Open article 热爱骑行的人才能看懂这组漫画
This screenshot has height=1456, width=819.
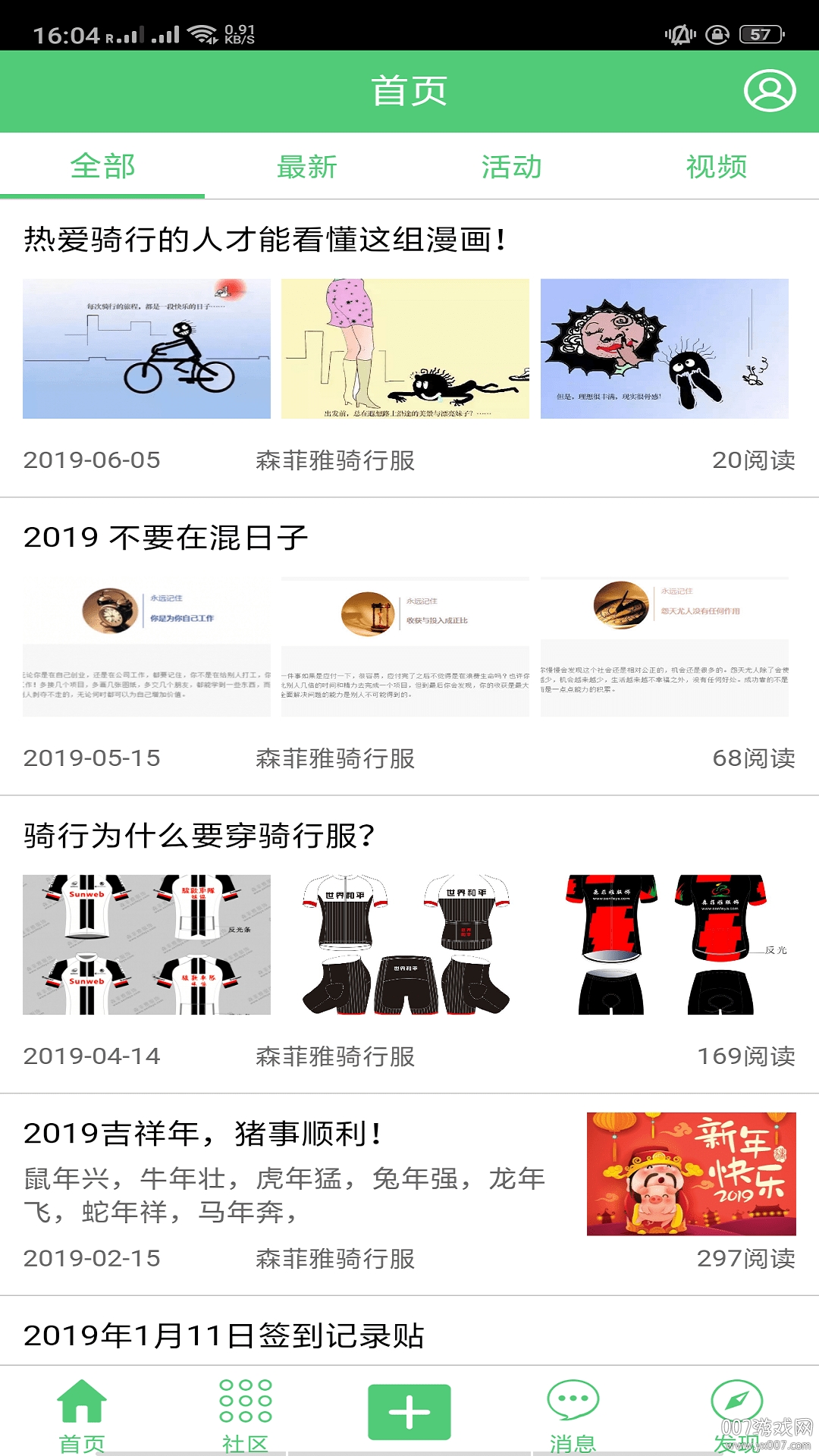[x=264, y=240]
